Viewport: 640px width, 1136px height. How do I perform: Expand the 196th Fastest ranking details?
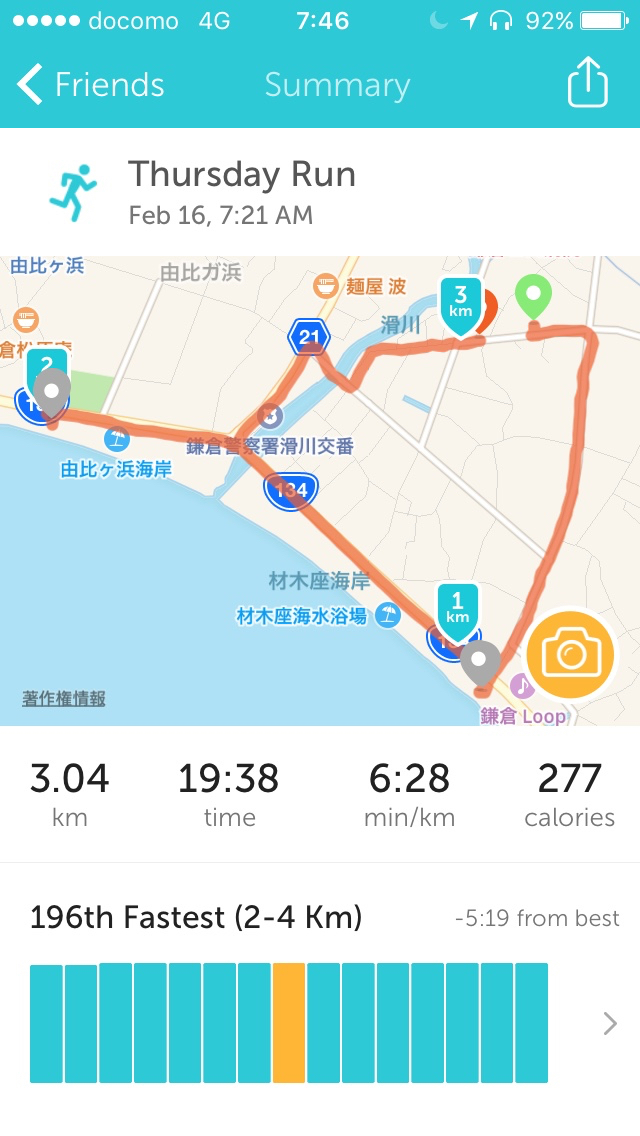coord(610,1023)
